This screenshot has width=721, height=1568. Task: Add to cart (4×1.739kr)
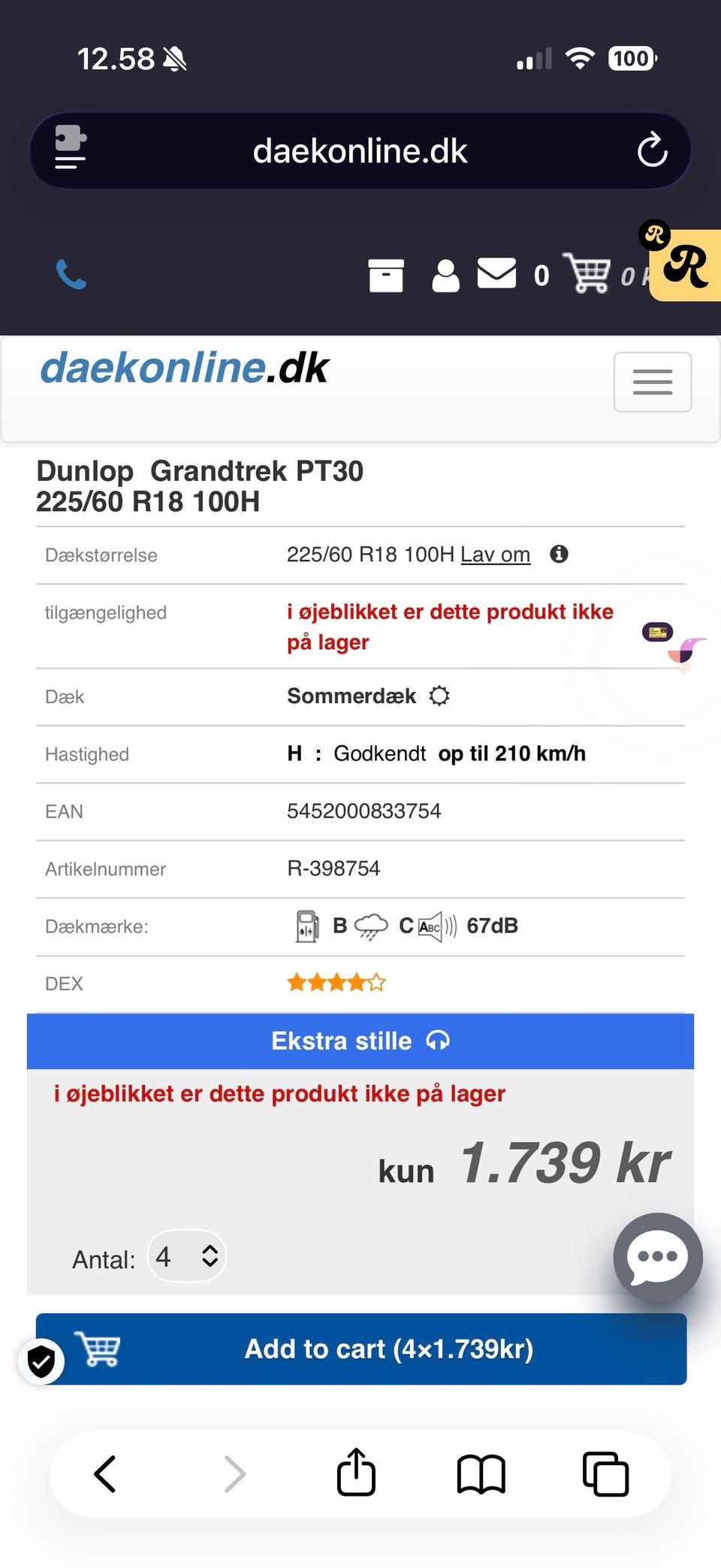[361, 1349]
